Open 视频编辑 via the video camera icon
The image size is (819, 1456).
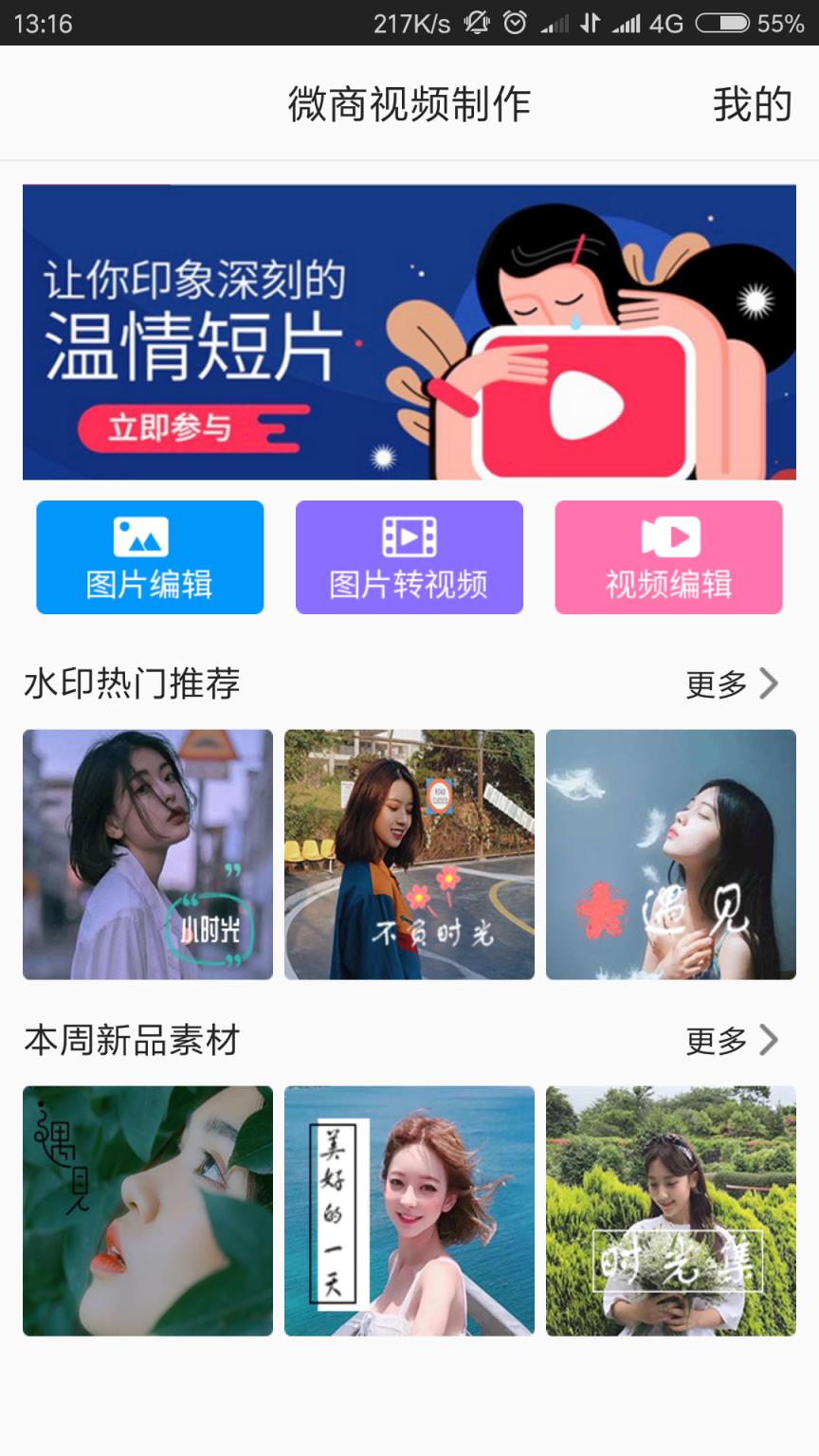(x=668, y=537)
